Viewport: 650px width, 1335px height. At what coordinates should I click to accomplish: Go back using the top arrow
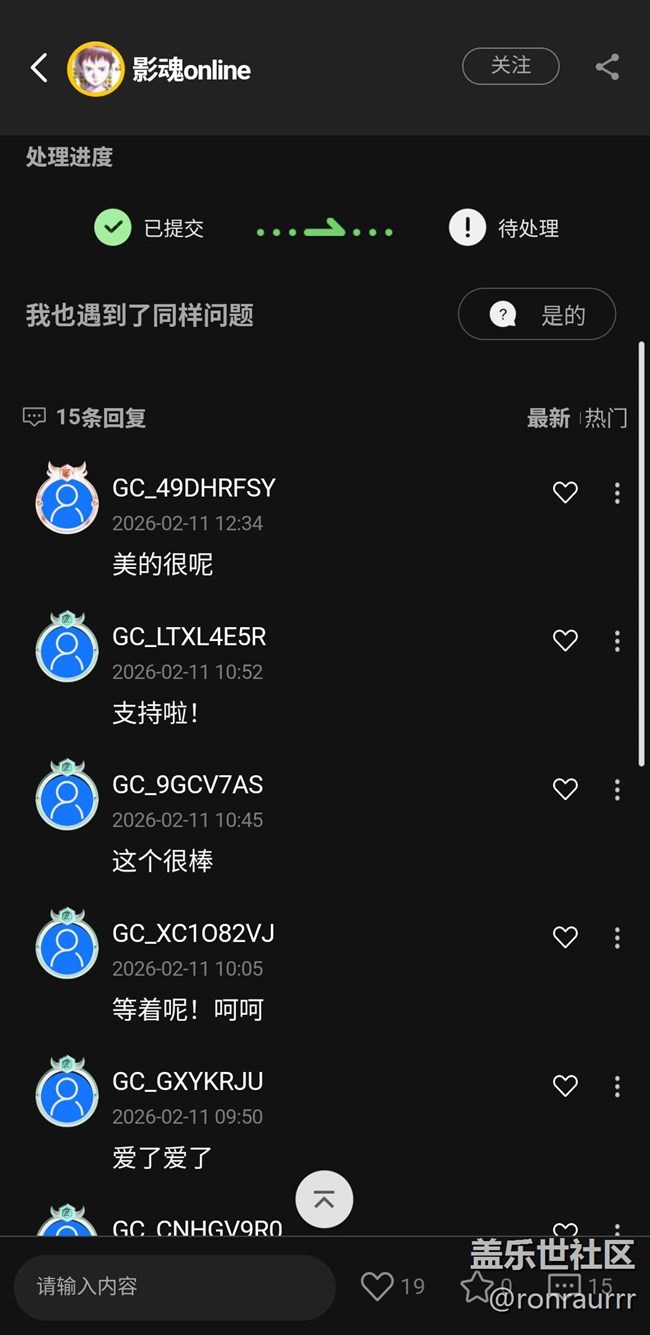[x=39, y=68]
